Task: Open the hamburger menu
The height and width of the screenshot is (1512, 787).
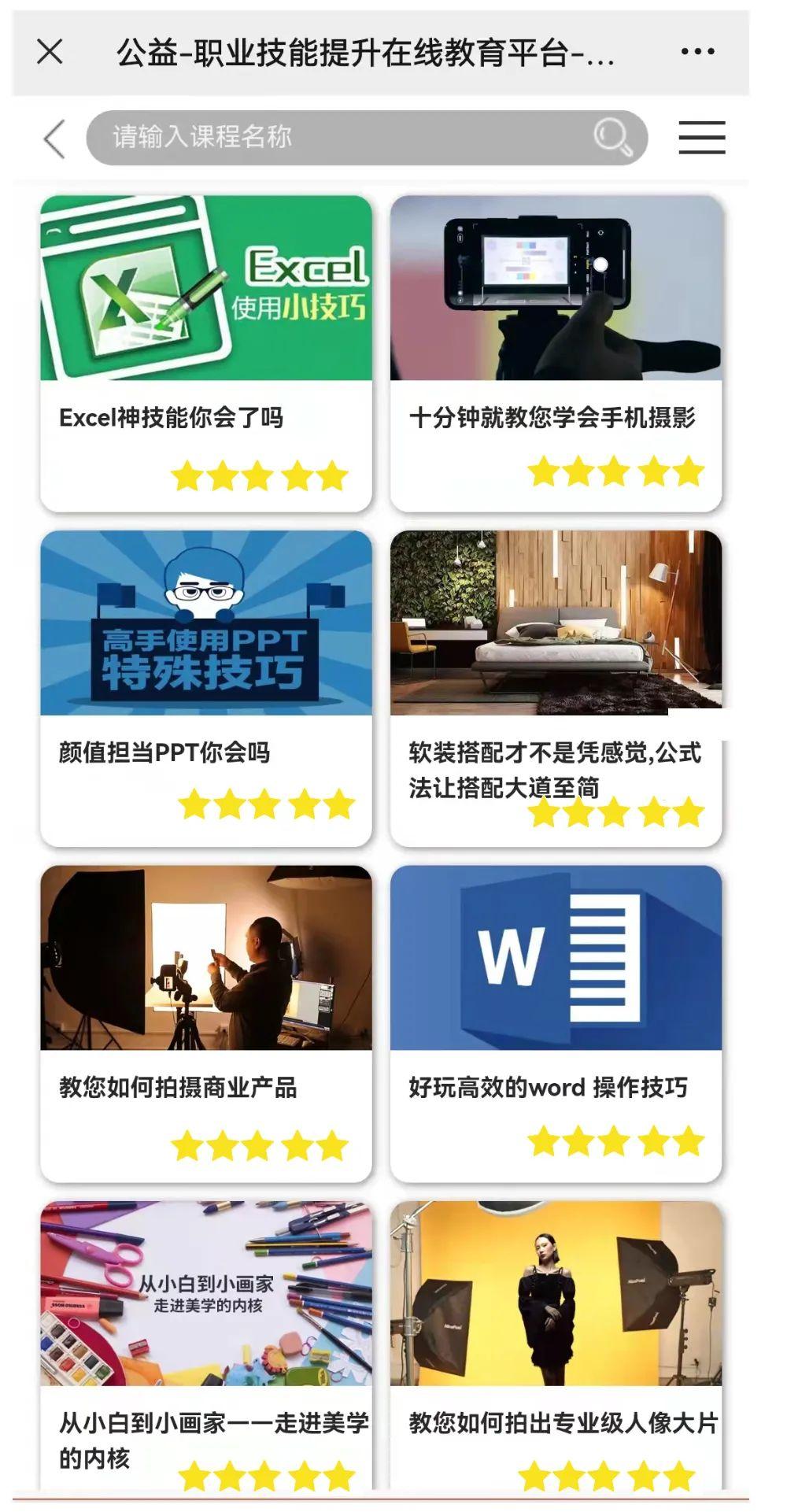Action: pos(701,138)
